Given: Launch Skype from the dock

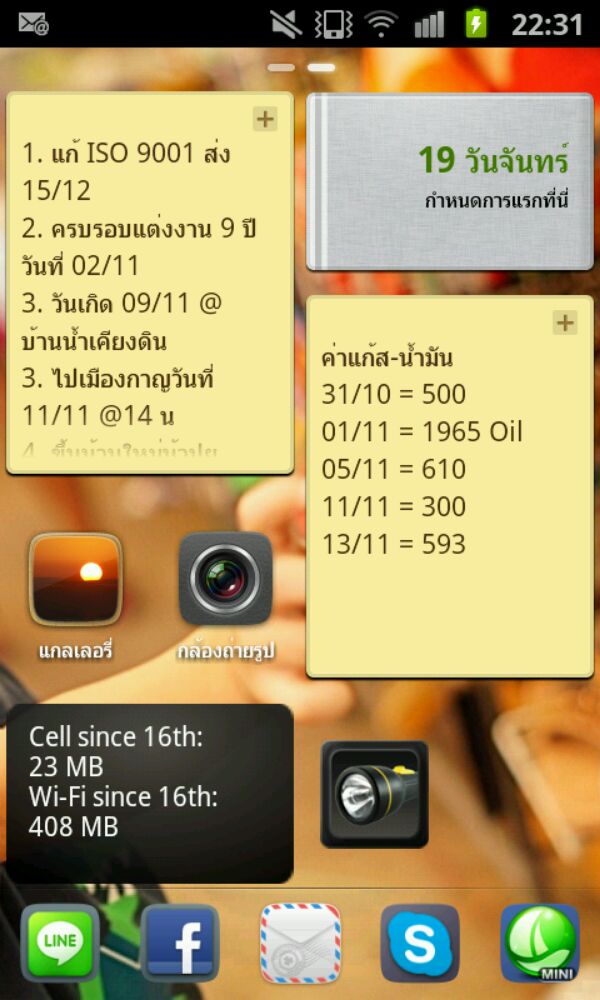Looking at the screenshot, I should tap(420, 944).
